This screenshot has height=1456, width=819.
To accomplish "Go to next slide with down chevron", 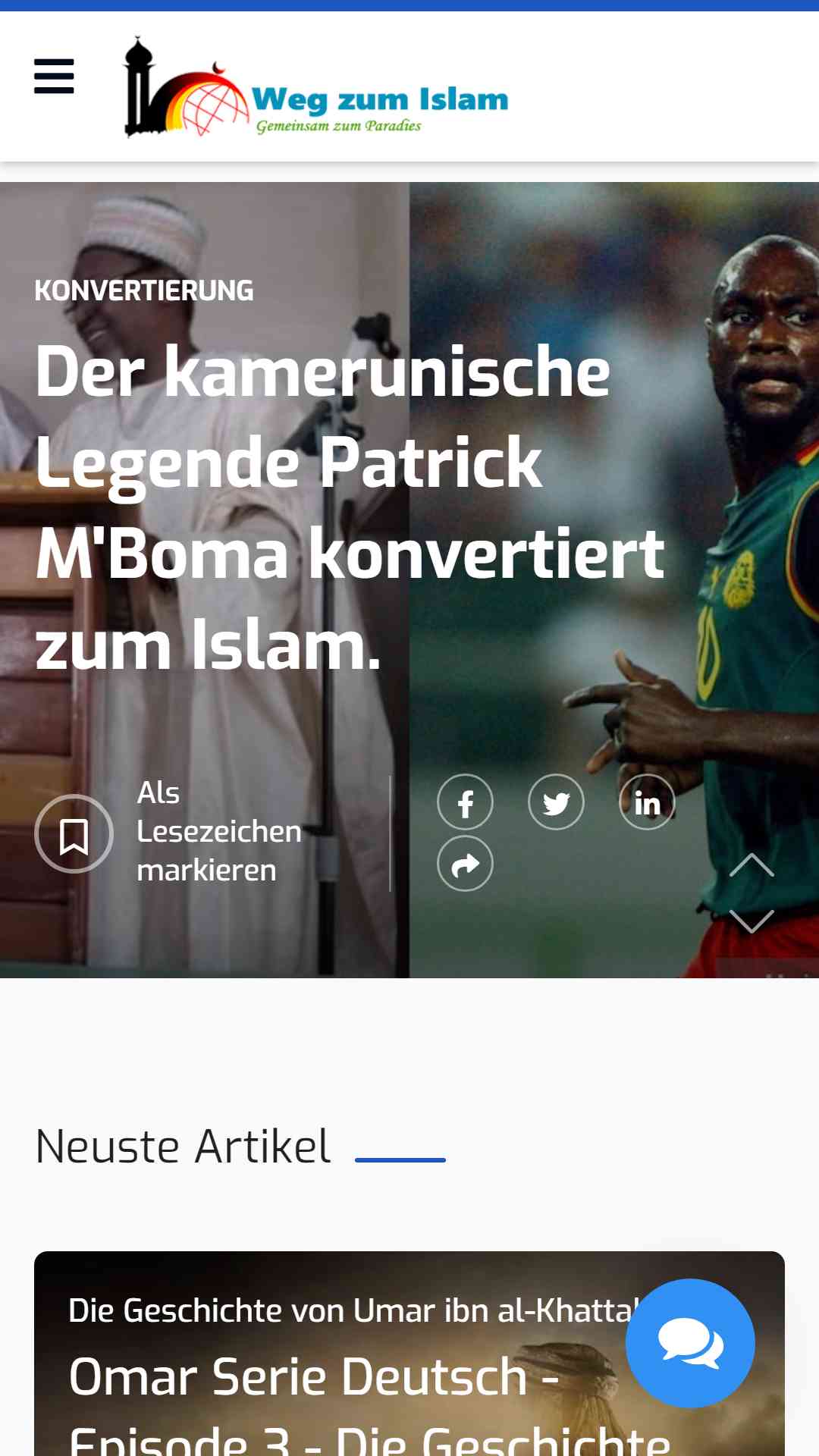I will tap(751, 921).
